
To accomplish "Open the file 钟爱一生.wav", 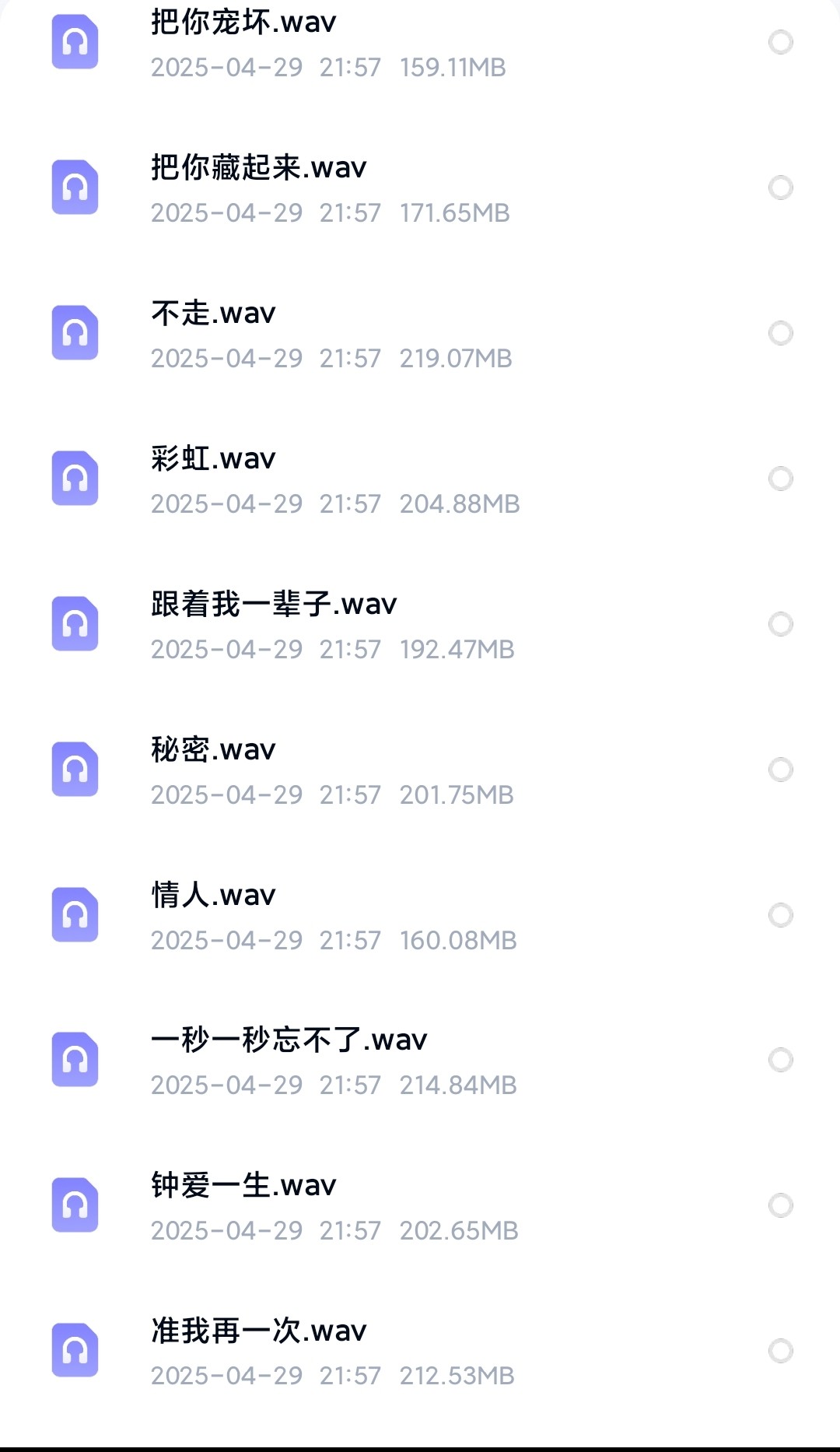I will pos(243,1186).
